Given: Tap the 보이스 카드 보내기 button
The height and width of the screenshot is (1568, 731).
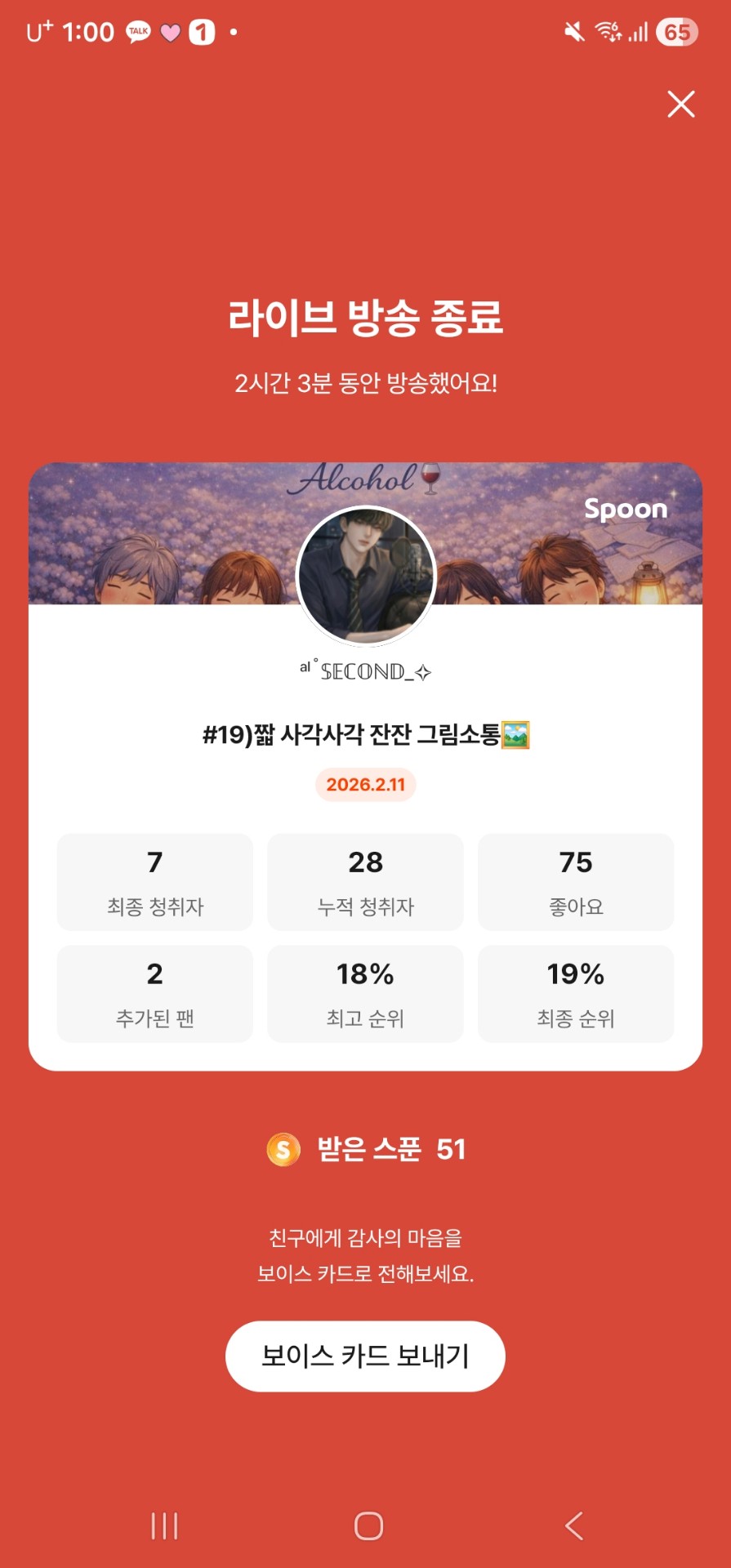Looking at the screenshot, I should click(x=365, y=1356).
